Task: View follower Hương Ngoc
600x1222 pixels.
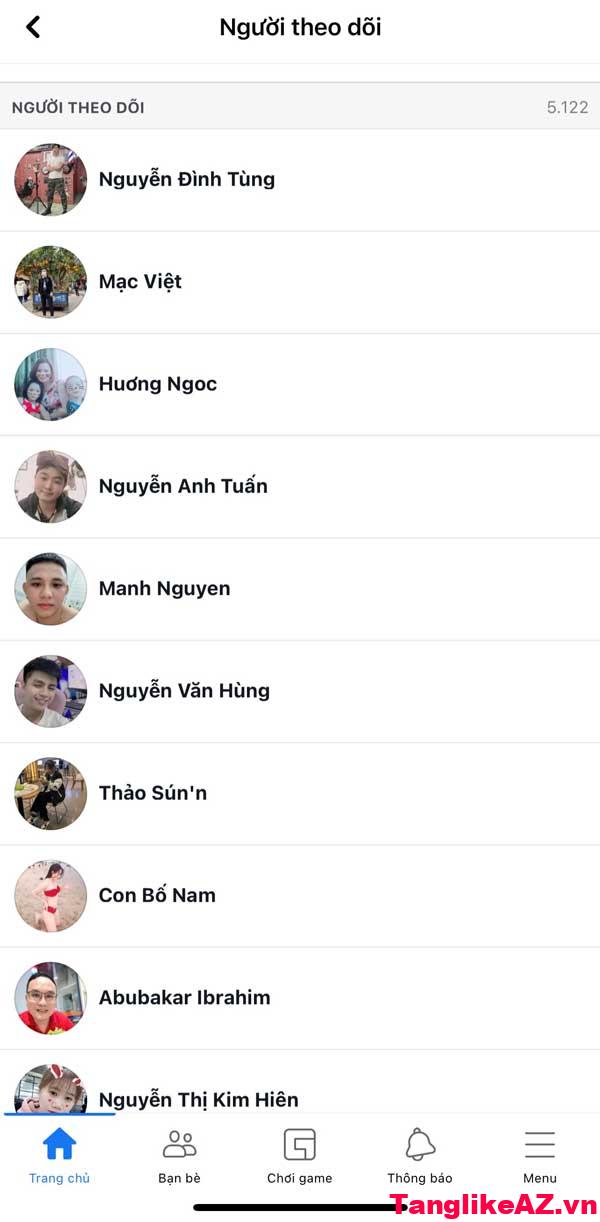Action: click(157, 384)
